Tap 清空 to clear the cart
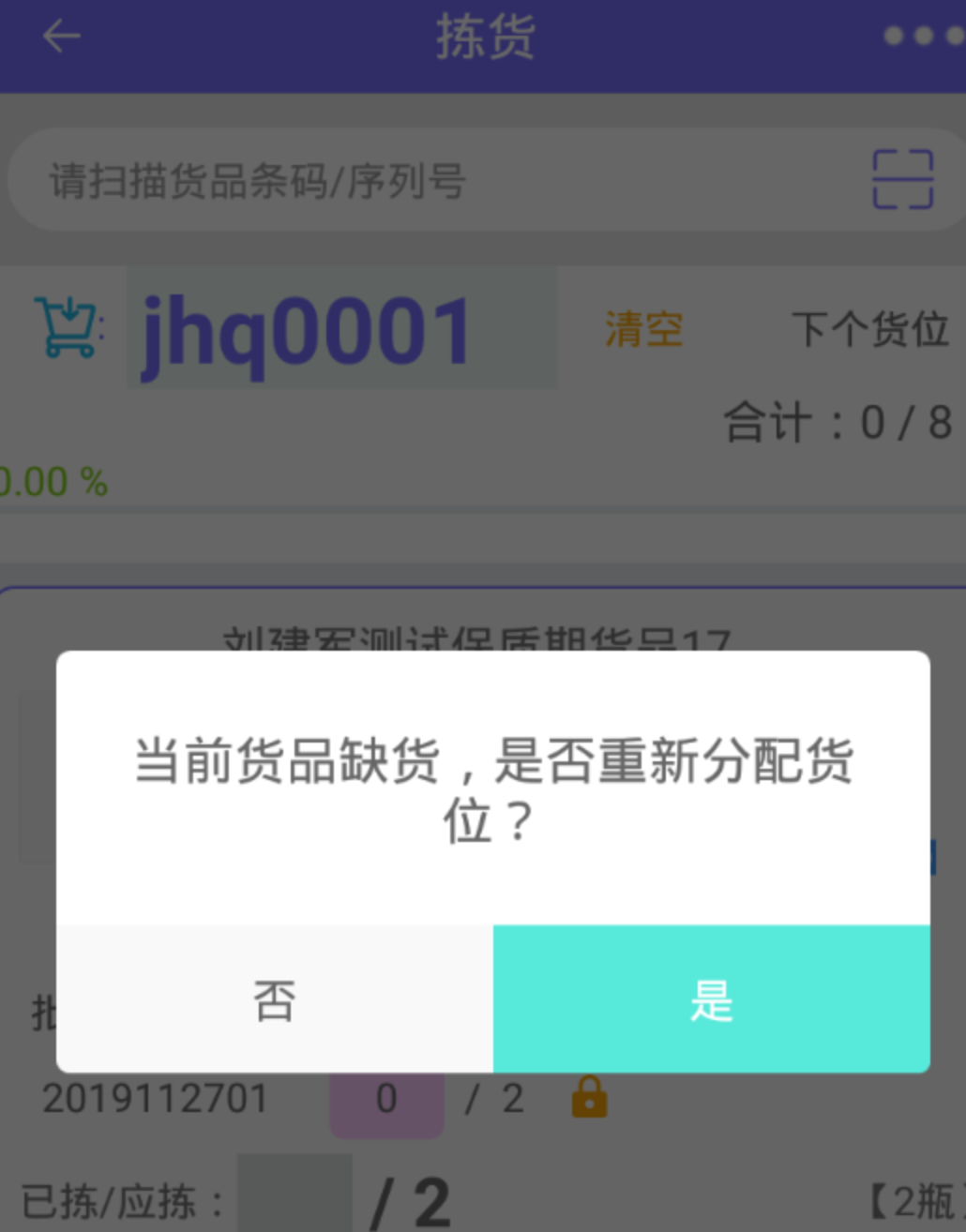This screenshot has width=966, height=1232. (x=643, y=329)
